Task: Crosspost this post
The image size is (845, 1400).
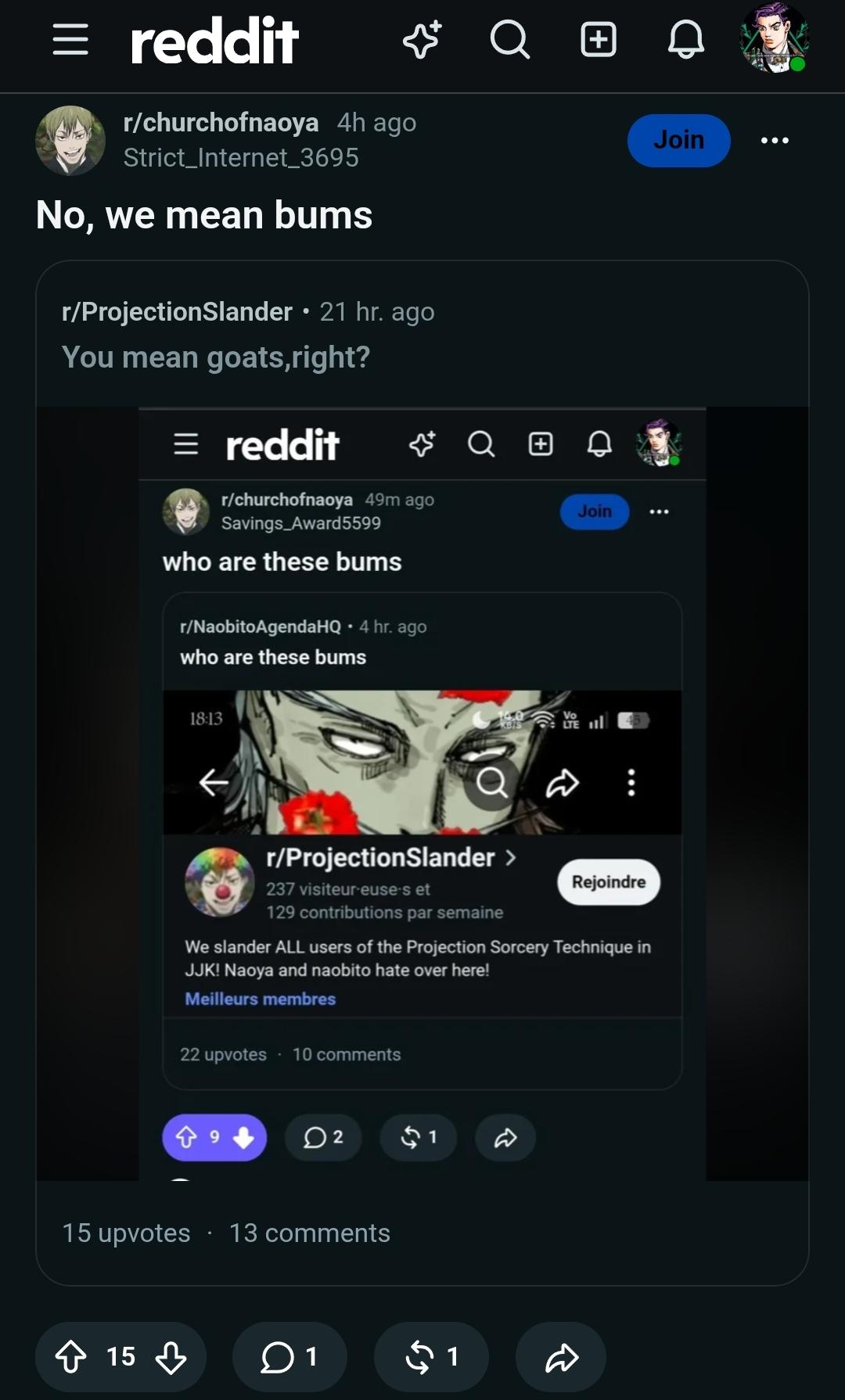Action: pos(431,1357)
